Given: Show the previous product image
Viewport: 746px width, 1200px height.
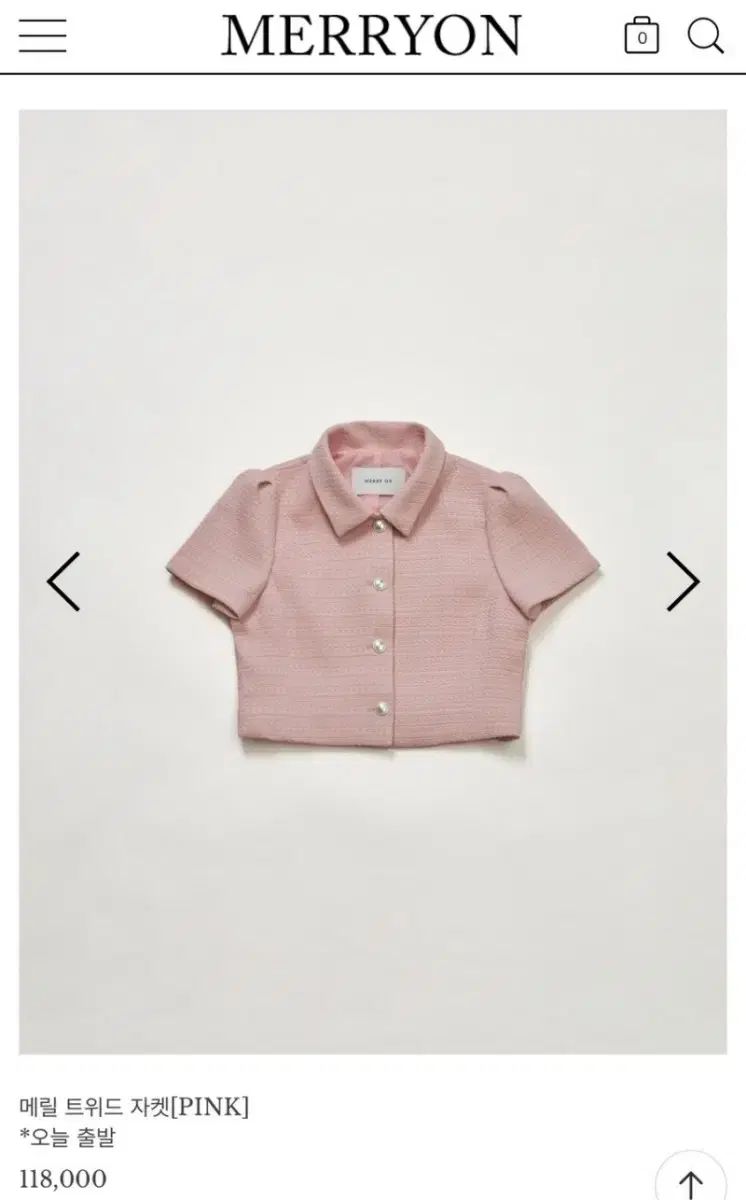Looking at the screenshot, I should click(x=64, y=581).
